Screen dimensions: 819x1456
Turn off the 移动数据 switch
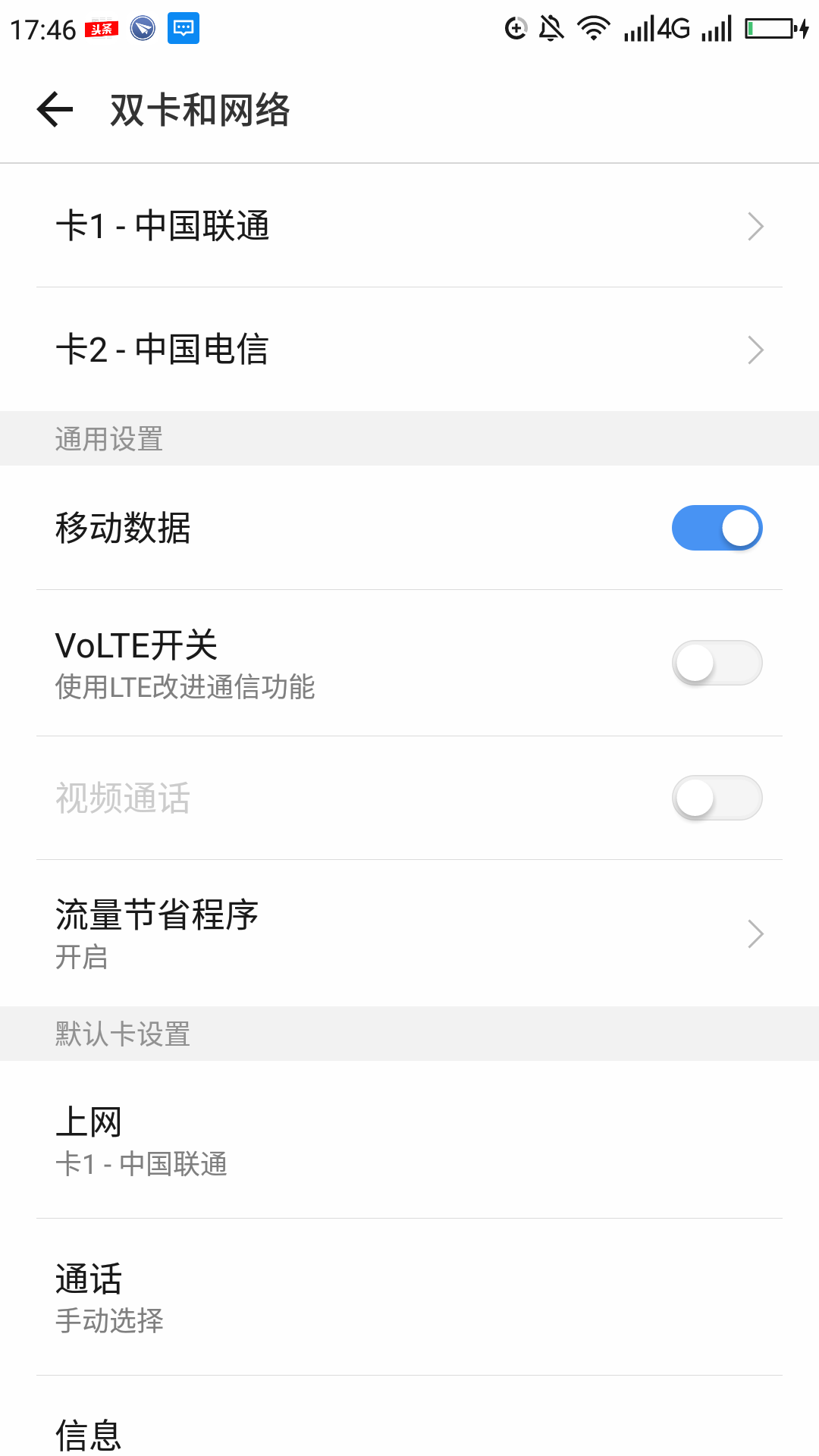coord(716,528)
